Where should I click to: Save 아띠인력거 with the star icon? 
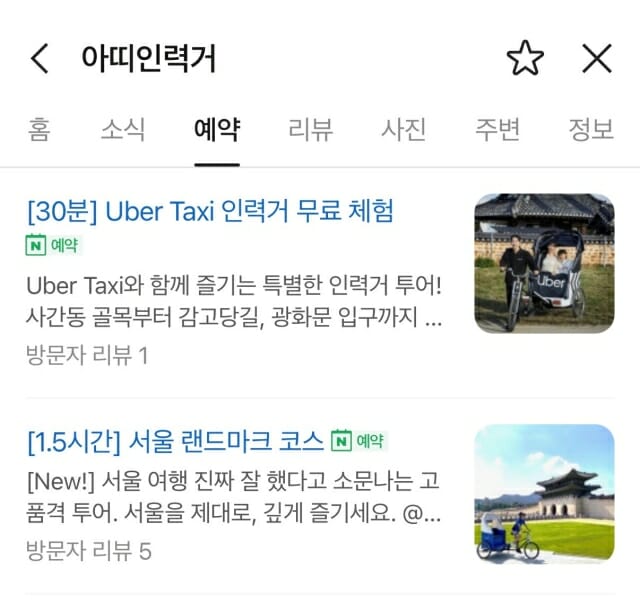pos(524,59)
